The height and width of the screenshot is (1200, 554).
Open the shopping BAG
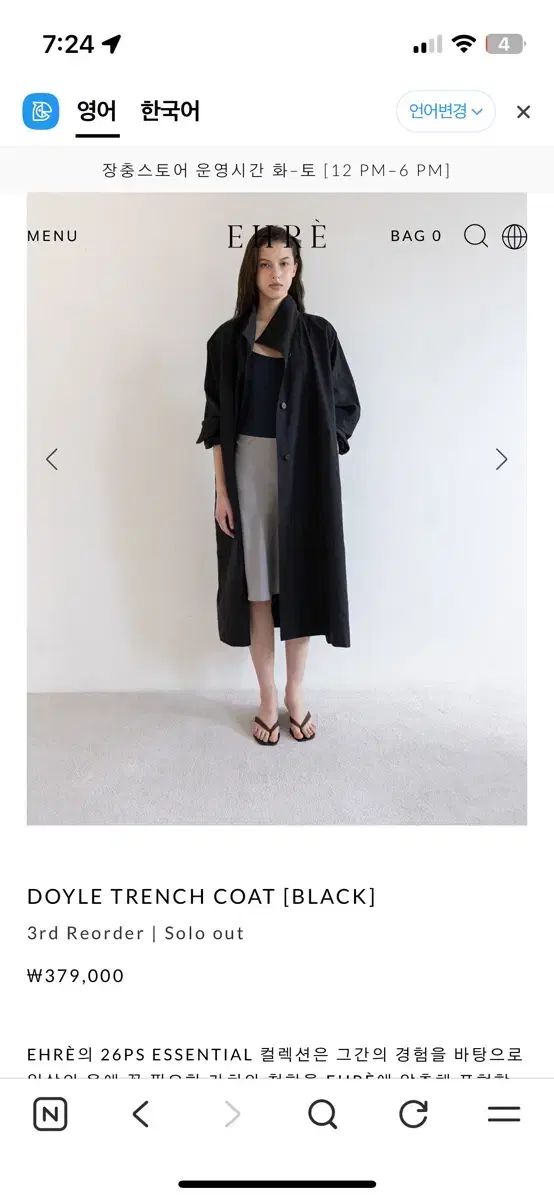(416, 236)
